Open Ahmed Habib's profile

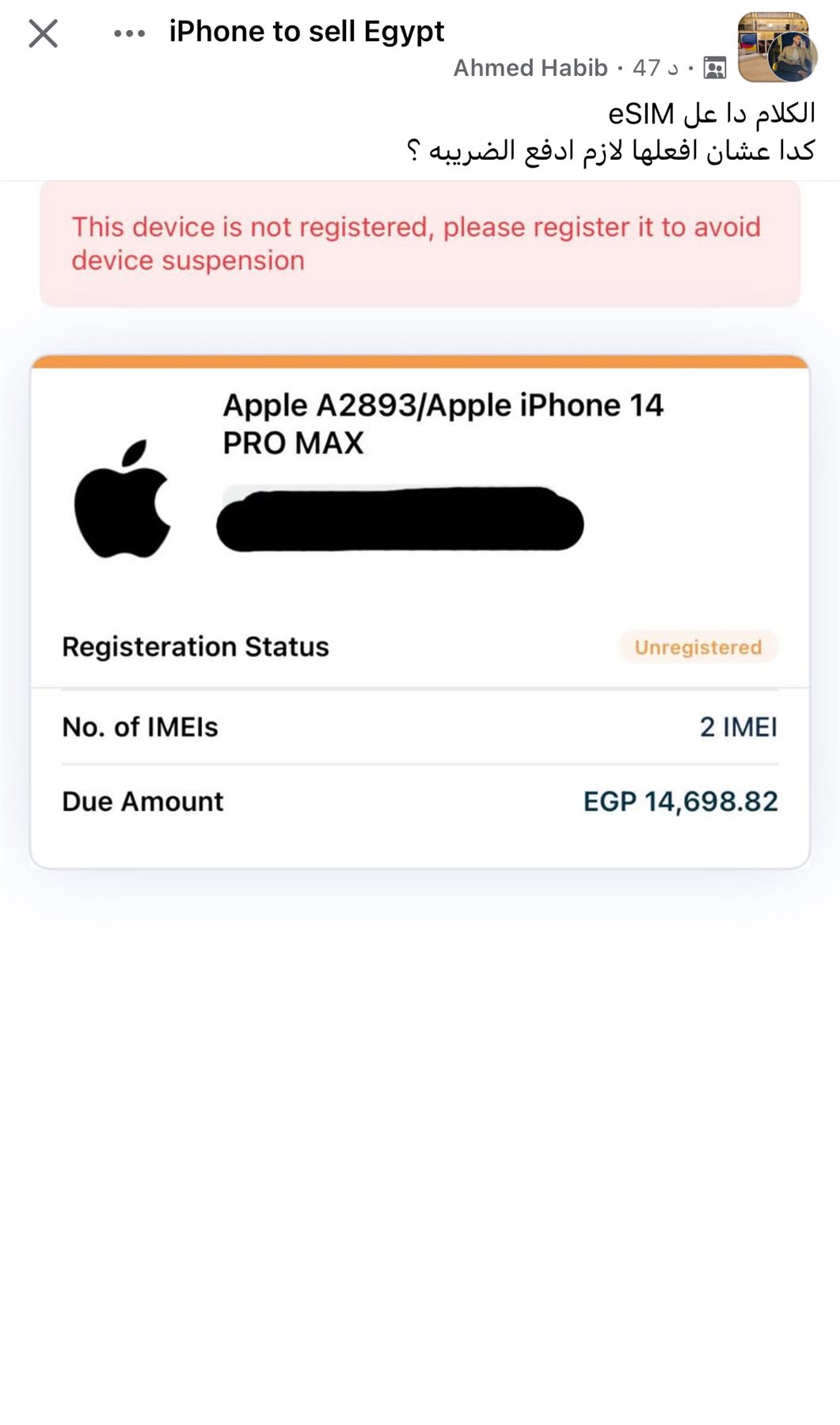[530, 68]
